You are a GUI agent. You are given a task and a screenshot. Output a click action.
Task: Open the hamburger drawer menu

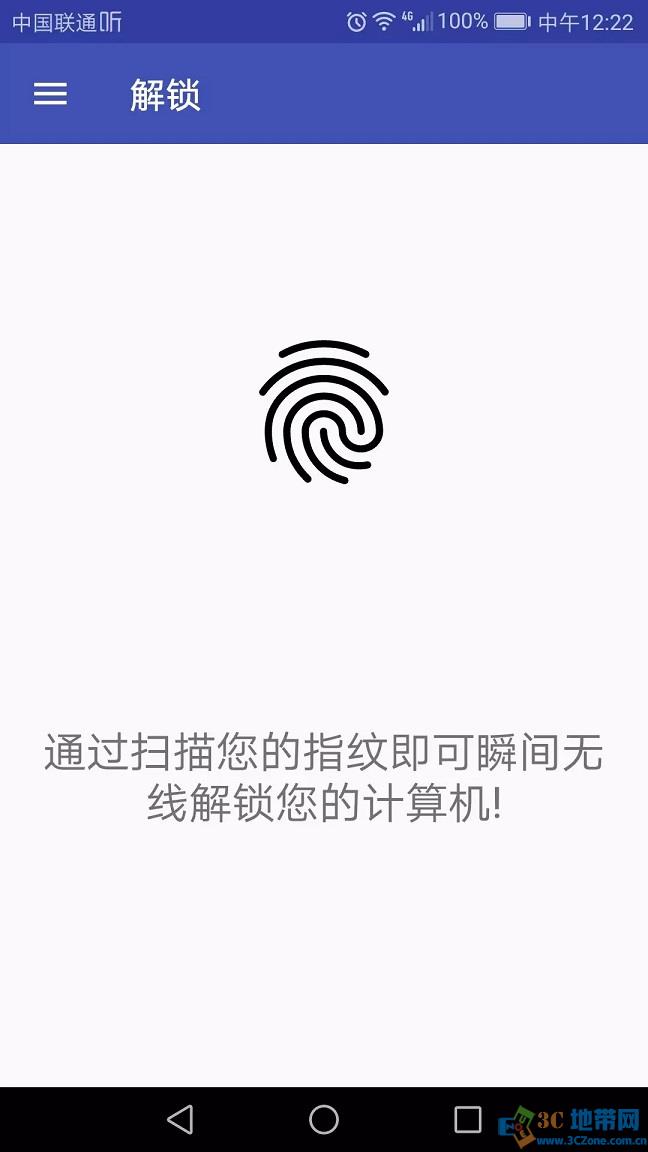pos(50,94)
